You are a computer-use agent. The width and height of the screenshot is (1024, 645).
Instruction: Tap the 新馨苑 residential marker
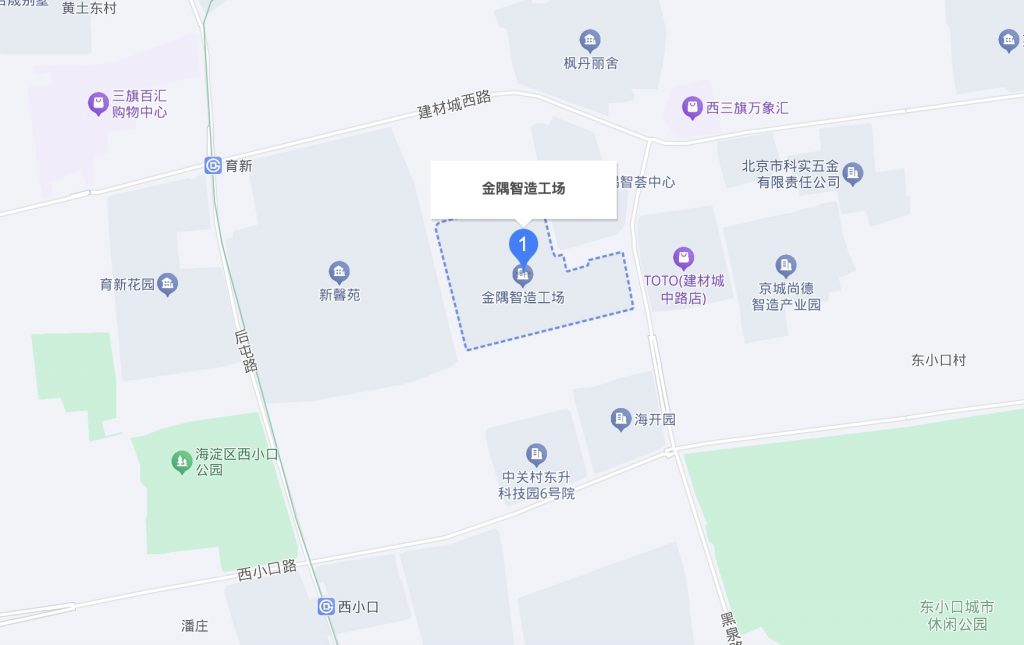point(339,272)
